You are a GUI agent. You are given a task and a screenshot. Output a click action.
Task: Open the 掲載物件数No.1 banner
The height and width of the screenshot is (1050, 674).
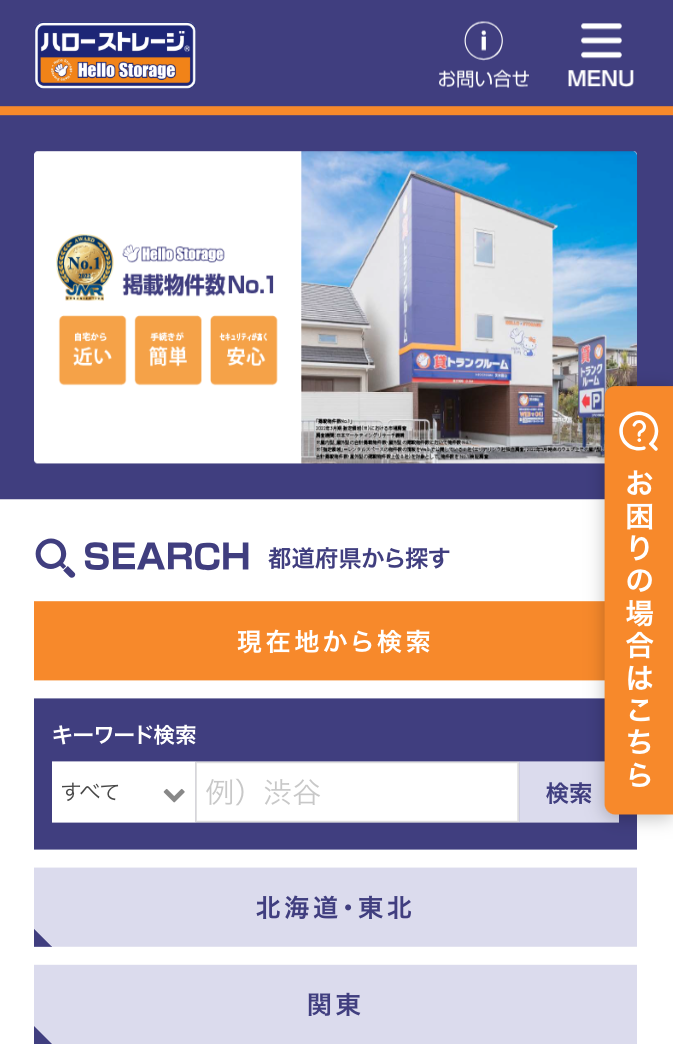320,307
